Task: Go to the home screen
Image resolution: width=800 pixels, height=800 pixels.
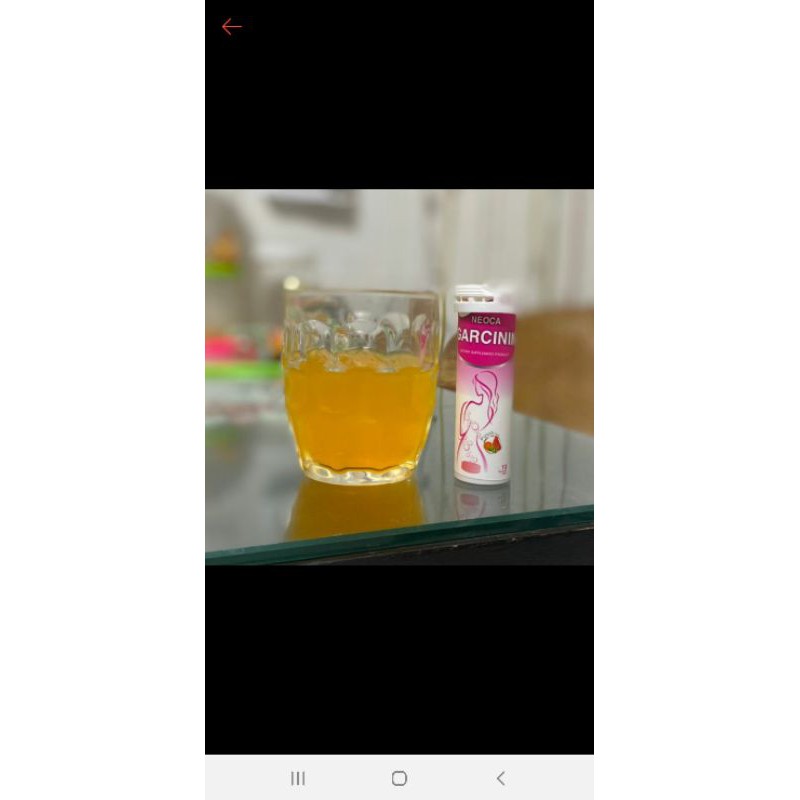Action: (399, 778)
